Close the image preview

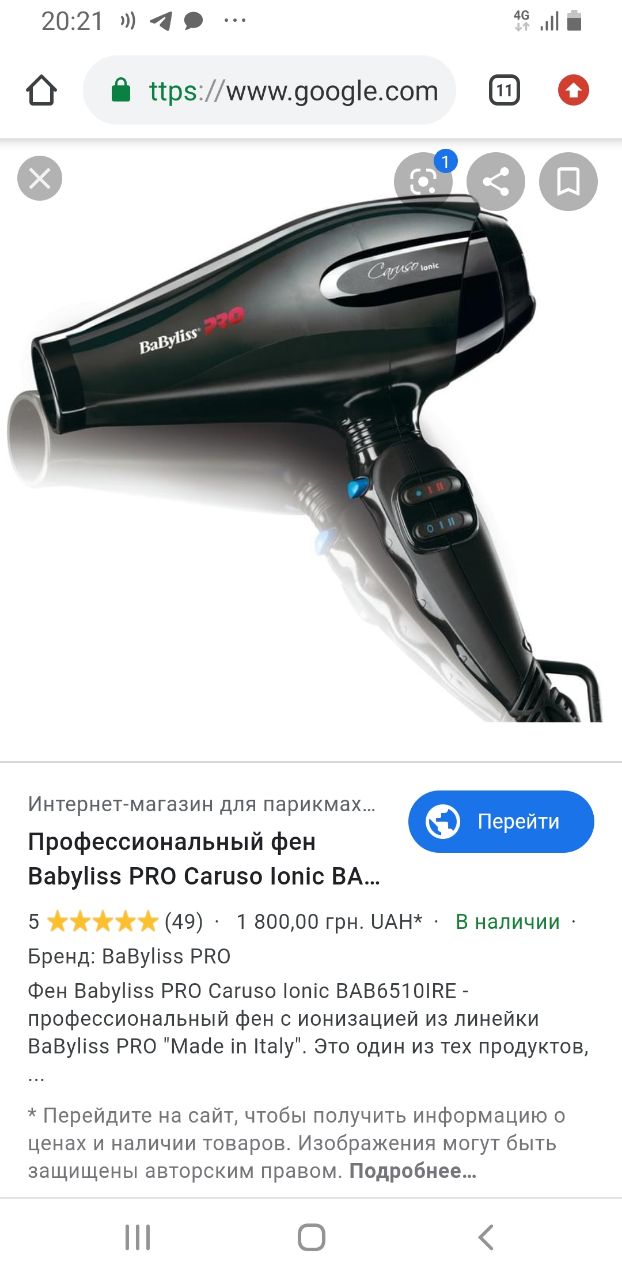click(40, 180)
